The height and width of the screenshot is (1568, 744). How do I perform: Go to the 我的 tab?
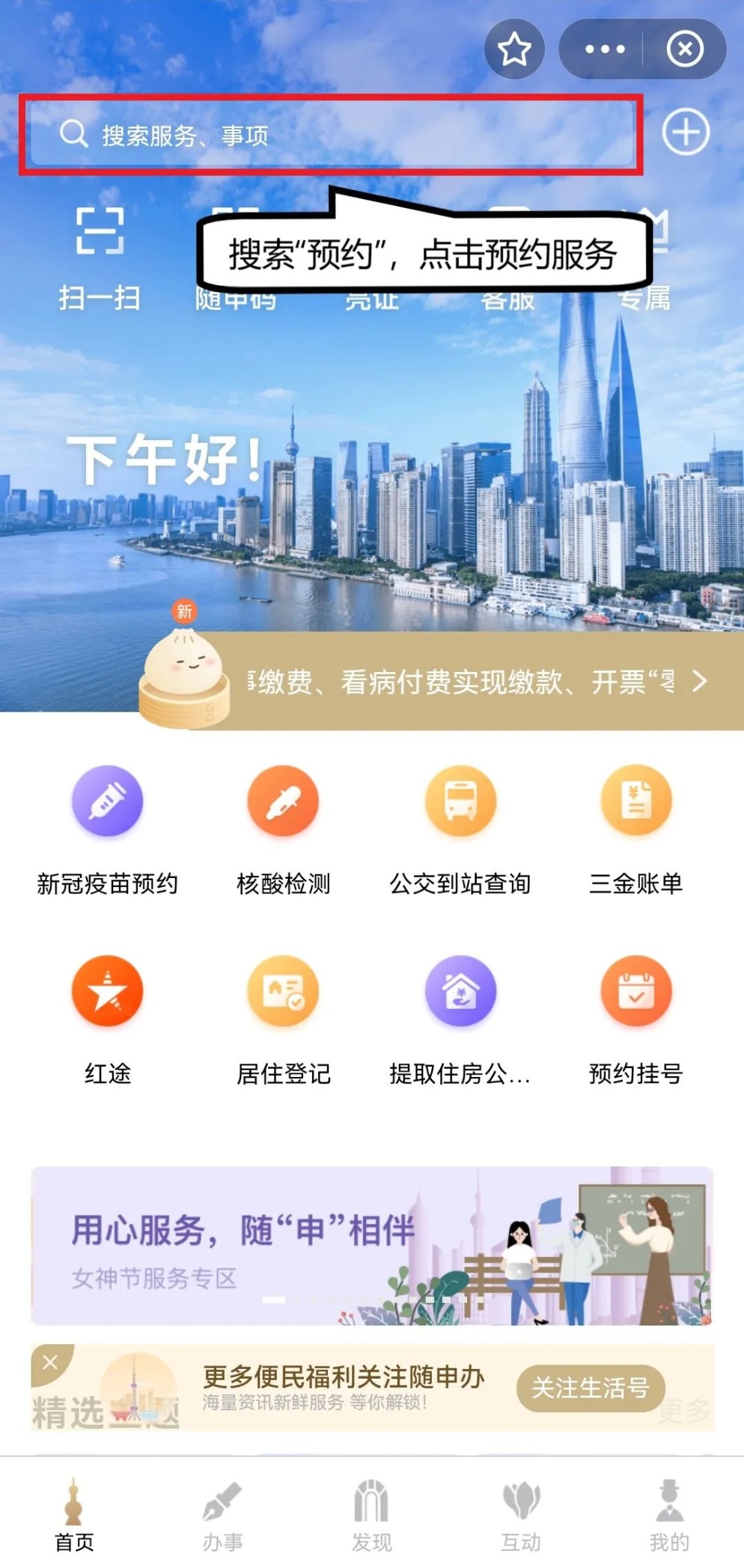[x=668, y=1516]
